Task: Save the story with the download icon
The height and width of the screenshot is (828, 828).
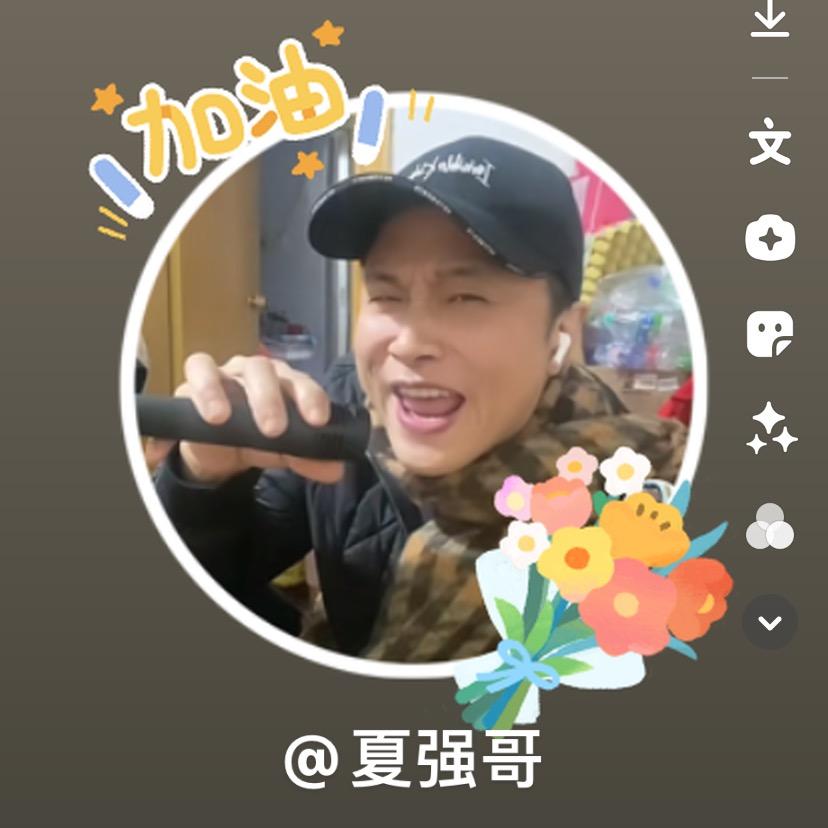Action: coord(770,20)
